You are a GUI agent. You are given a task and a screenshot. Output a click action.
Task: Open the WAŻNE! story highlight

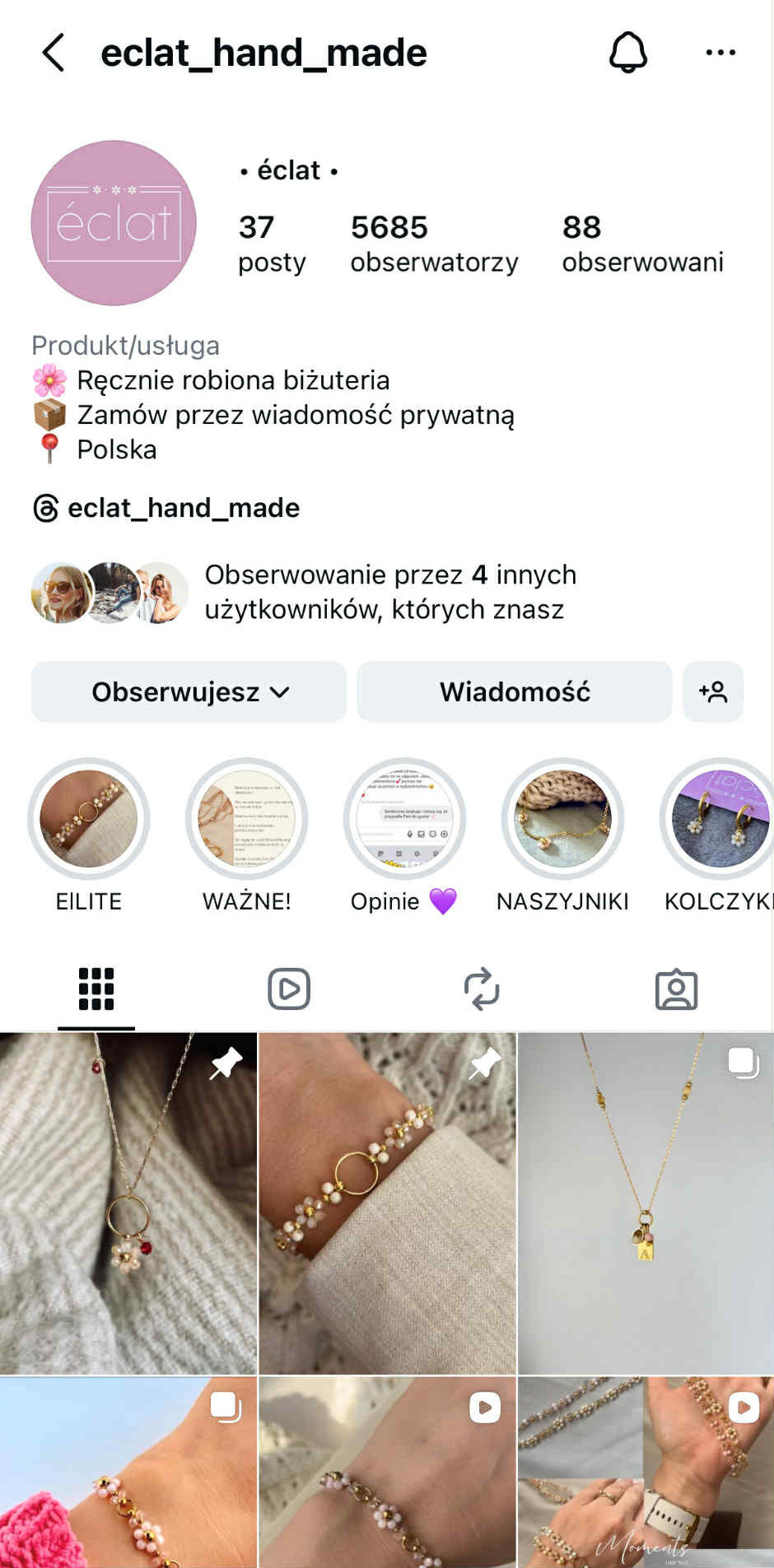[247, 819]
